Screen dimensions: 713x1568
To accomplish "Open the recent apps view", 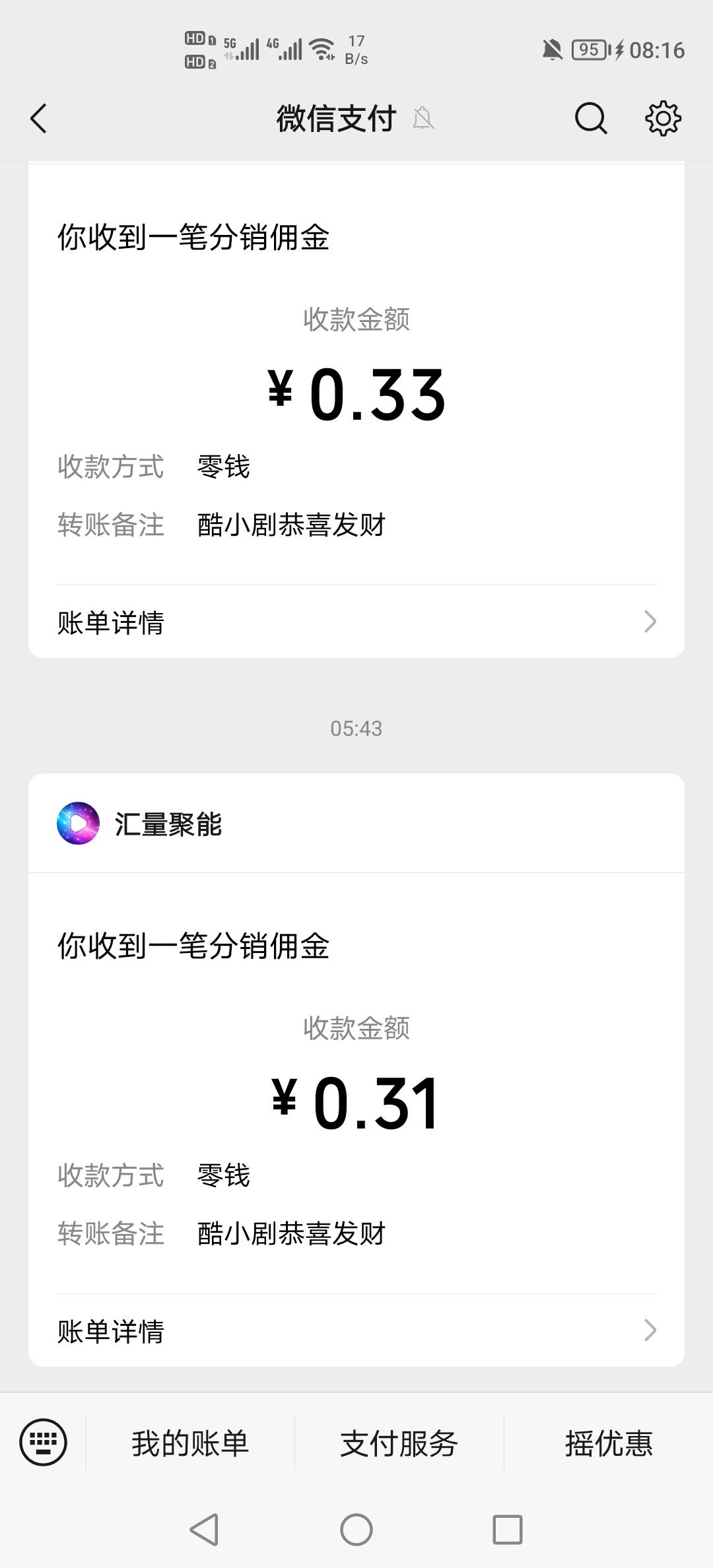I will pos(508,1530).
